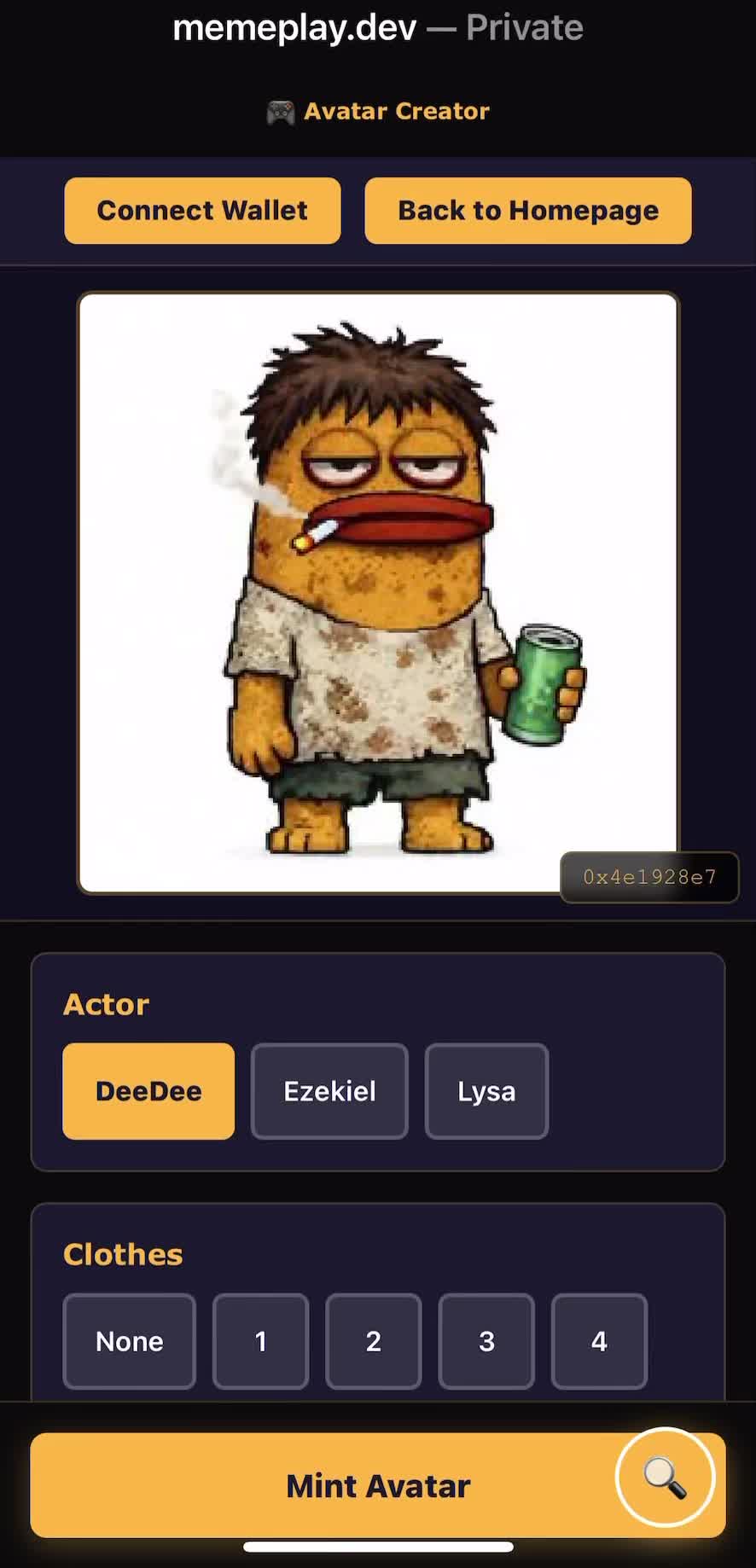Select clothes option 3
Viewport: 756px width, 1568px height.
pyautogui.click(x=486, y=1341)
